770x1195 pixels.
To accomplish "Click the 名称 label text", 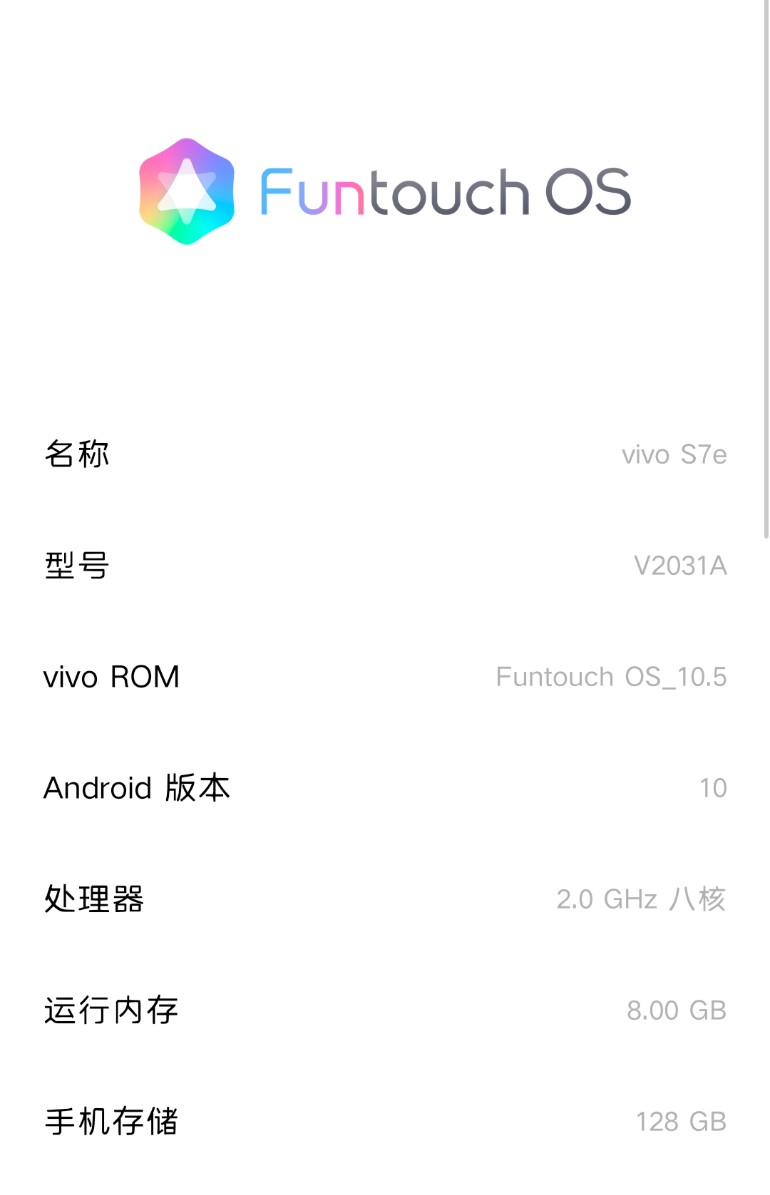I will point(75,455).
